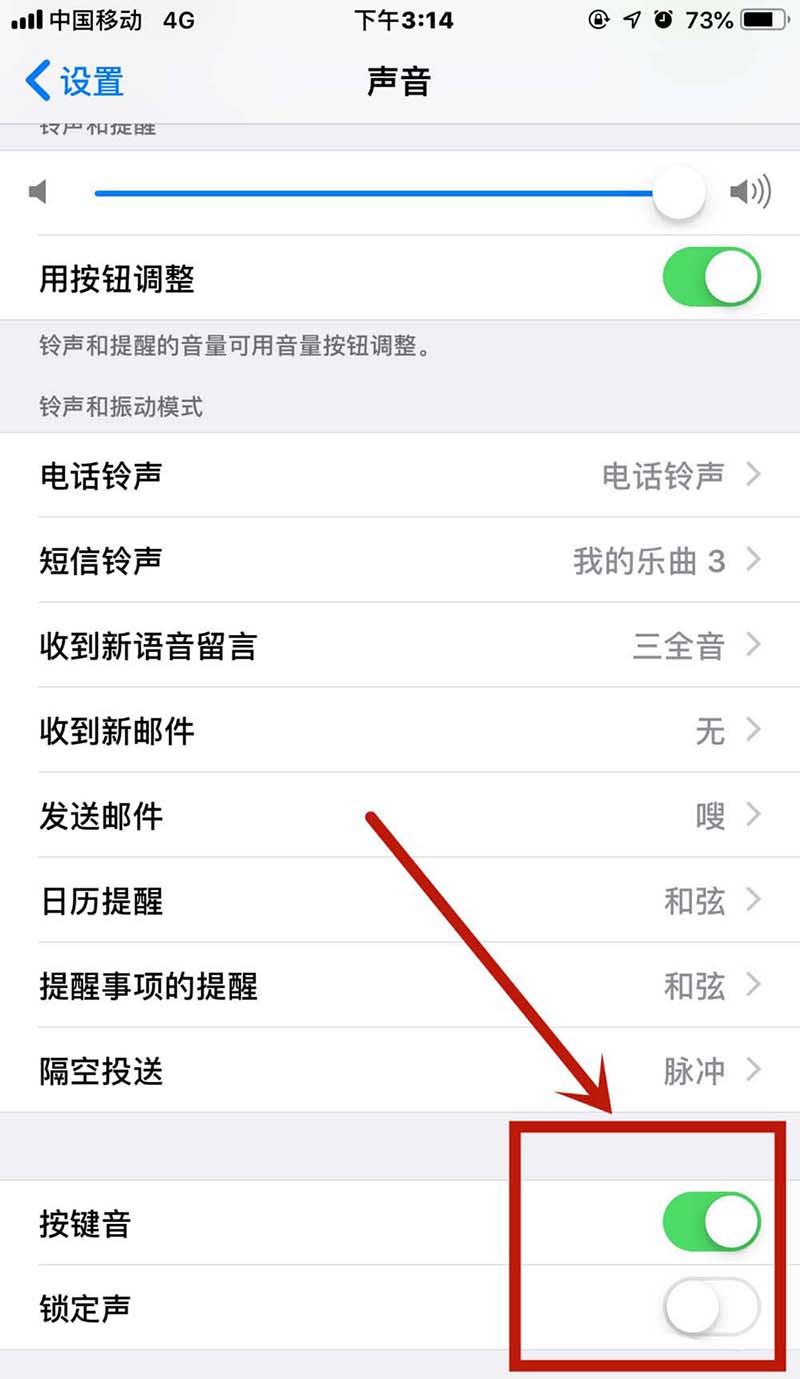This screenshot has height=1379, width=800.
Task: Turn off the 按键音 switch
Action: 711,1222
